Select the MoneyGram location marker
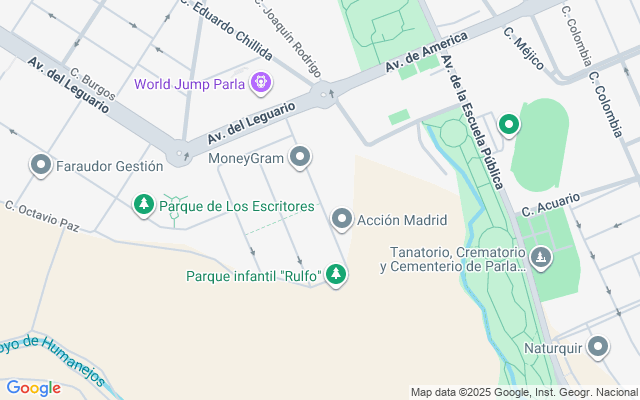The height and width of the screenshot is (400, 640). tap(300, 156)
